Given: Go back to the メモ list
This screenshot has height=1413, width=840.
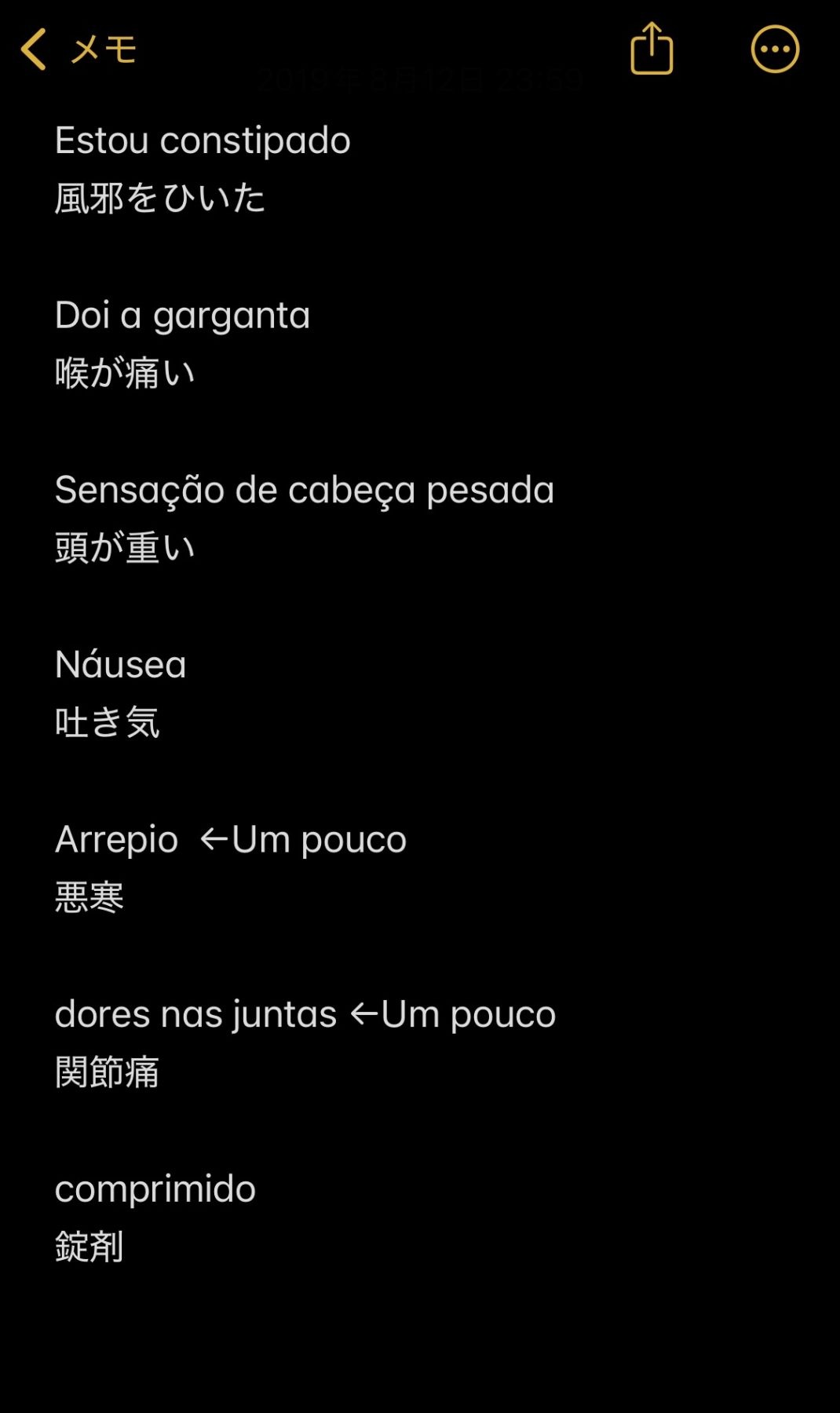Looking at the screenshot, I should [x=79, y=50].
